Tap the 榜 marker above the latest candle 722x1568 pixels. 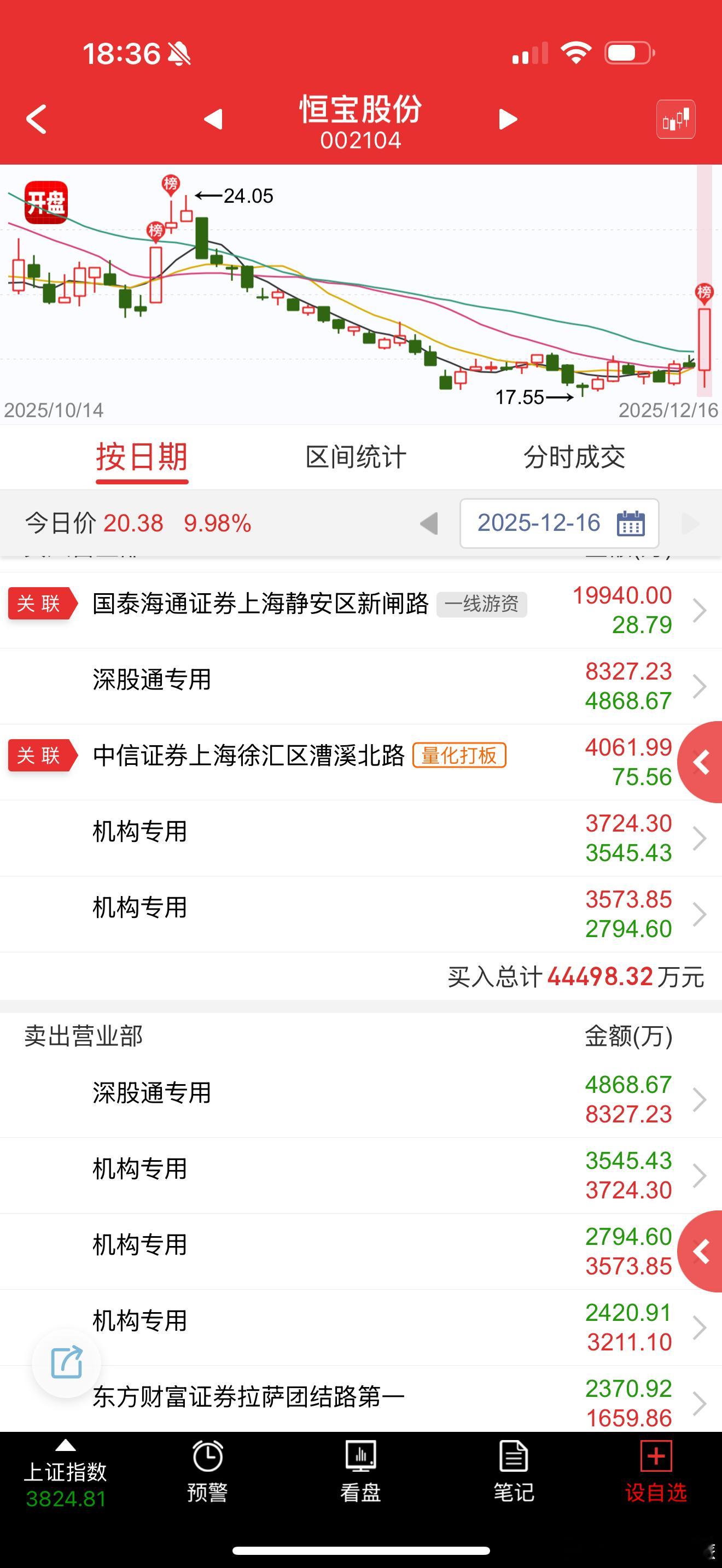pyautogui.click(x=704, y=293)
